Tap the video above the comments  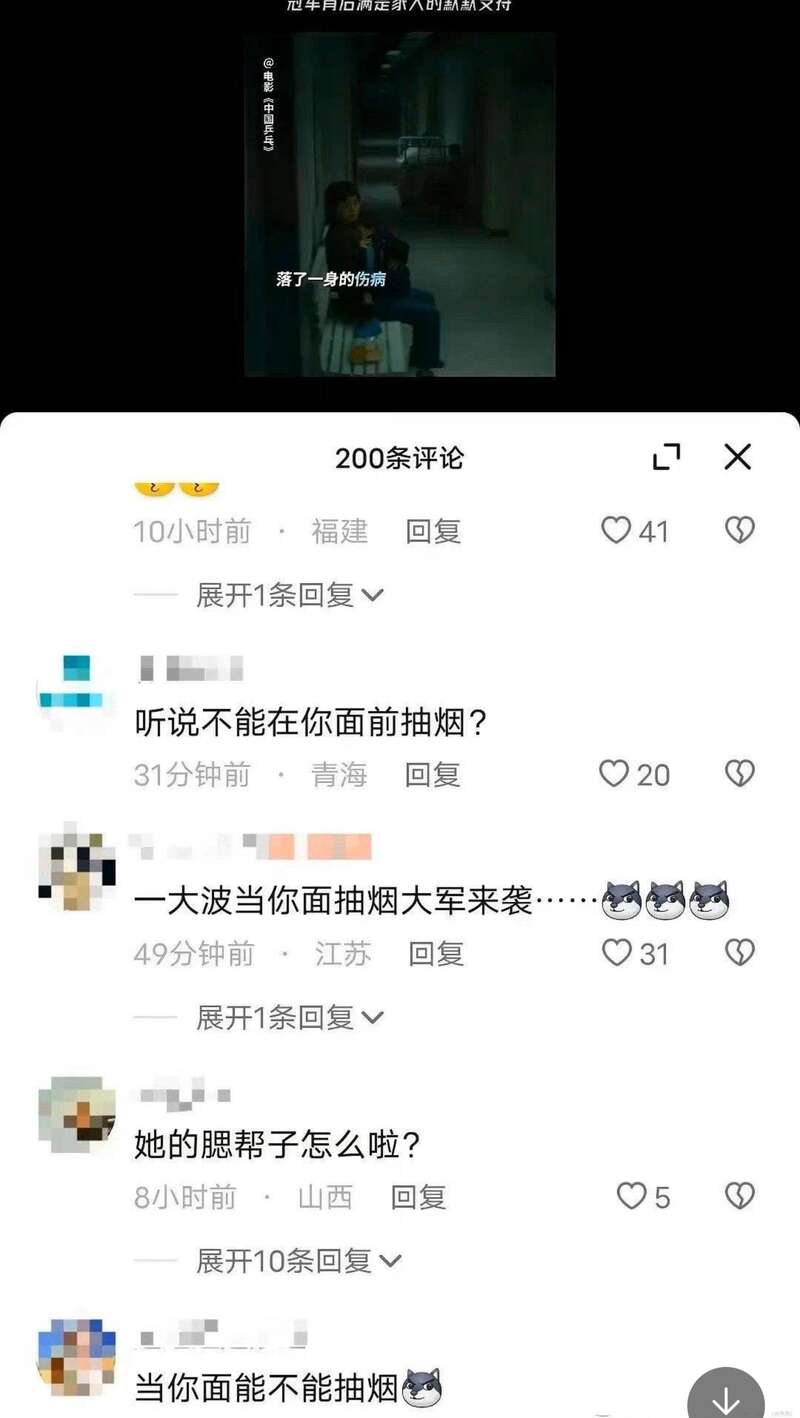point(400,205)
